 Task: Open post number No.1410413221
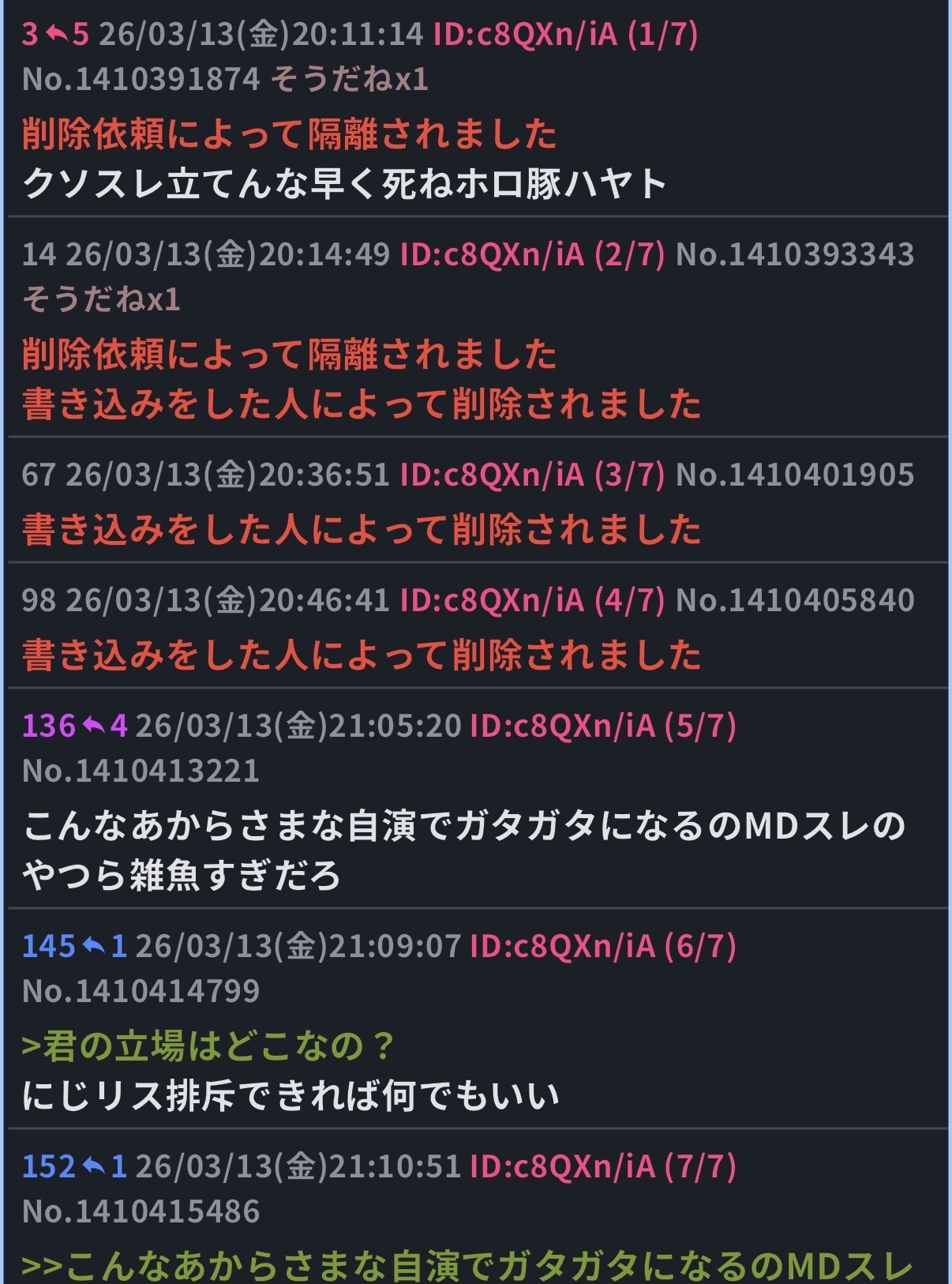141,771
